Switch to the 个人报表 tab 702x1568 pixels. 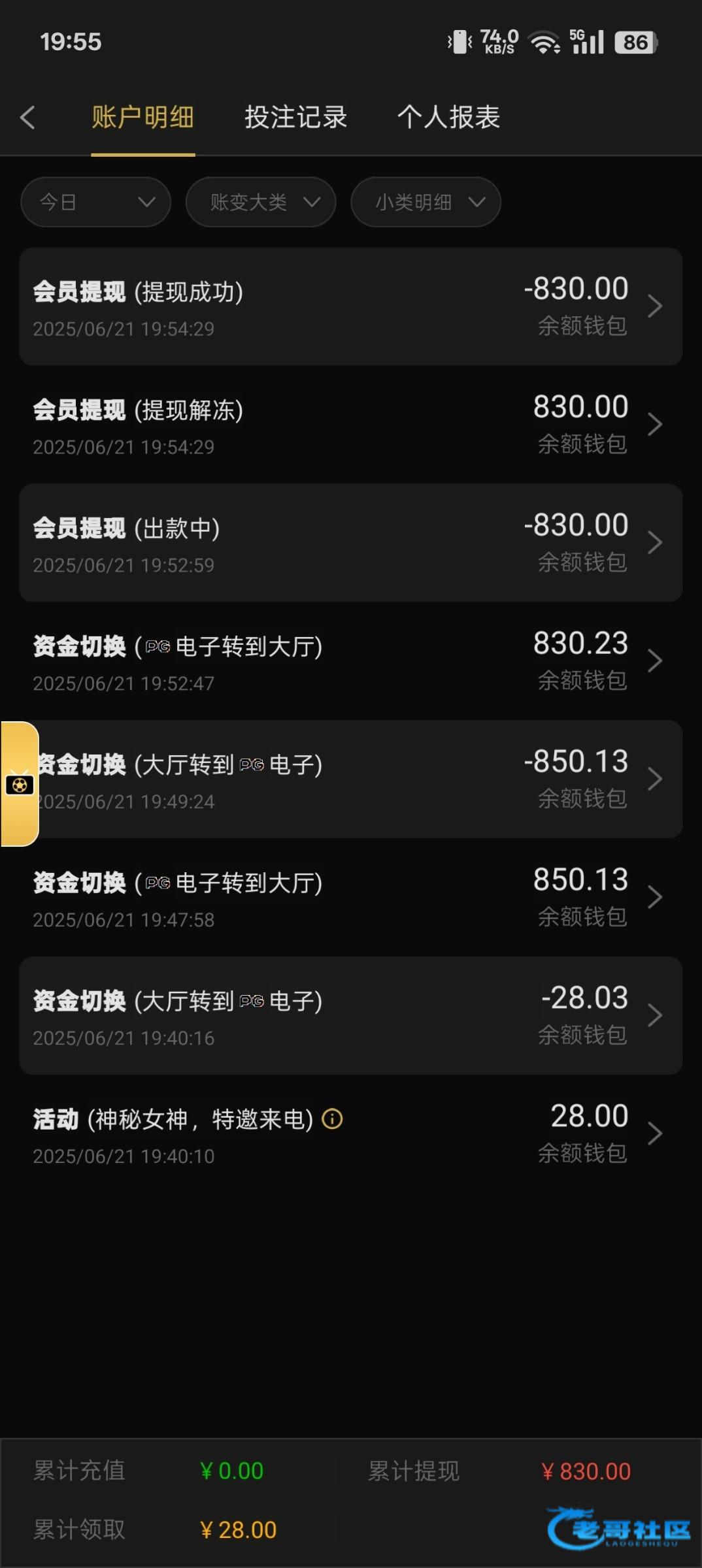448,118
